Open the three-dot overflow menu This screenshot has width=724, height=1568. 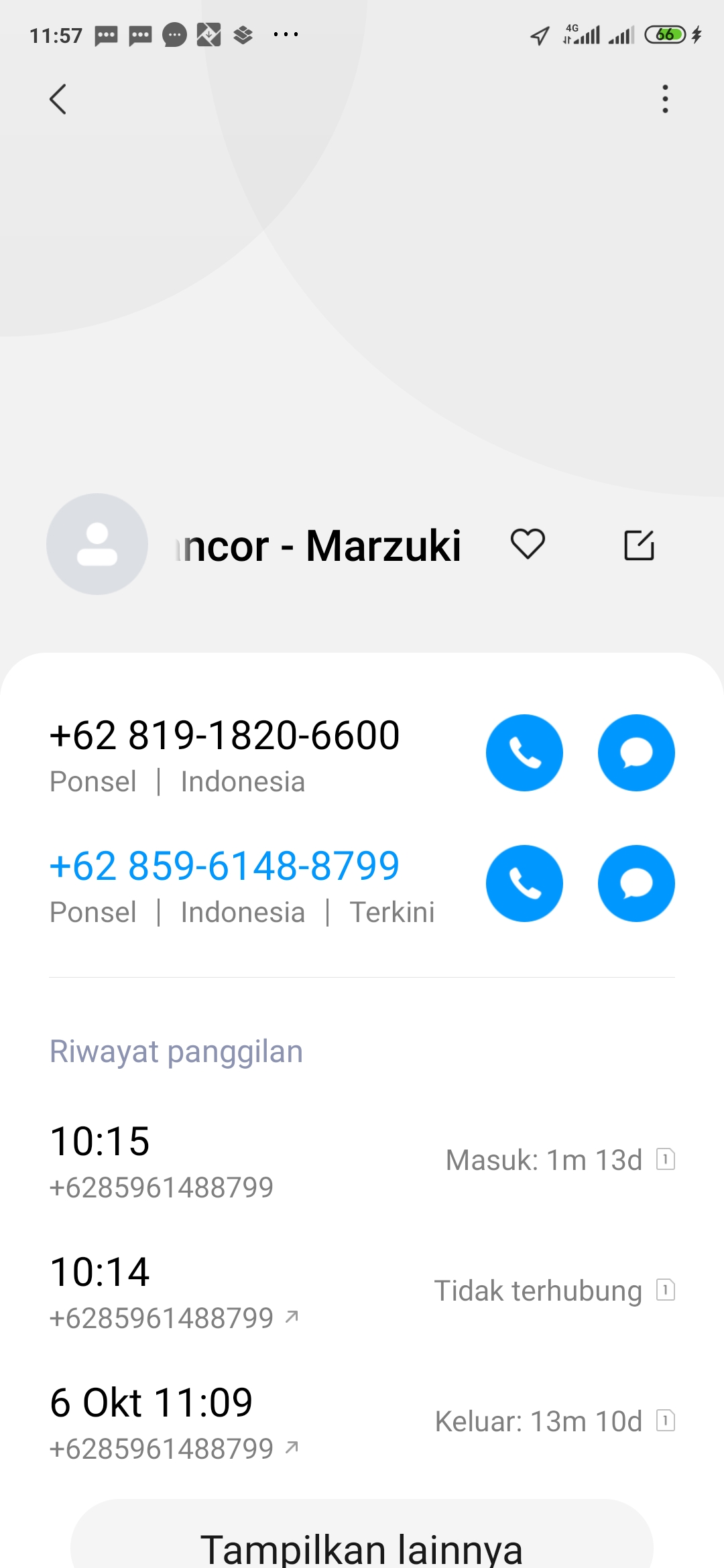pos(664,99)
